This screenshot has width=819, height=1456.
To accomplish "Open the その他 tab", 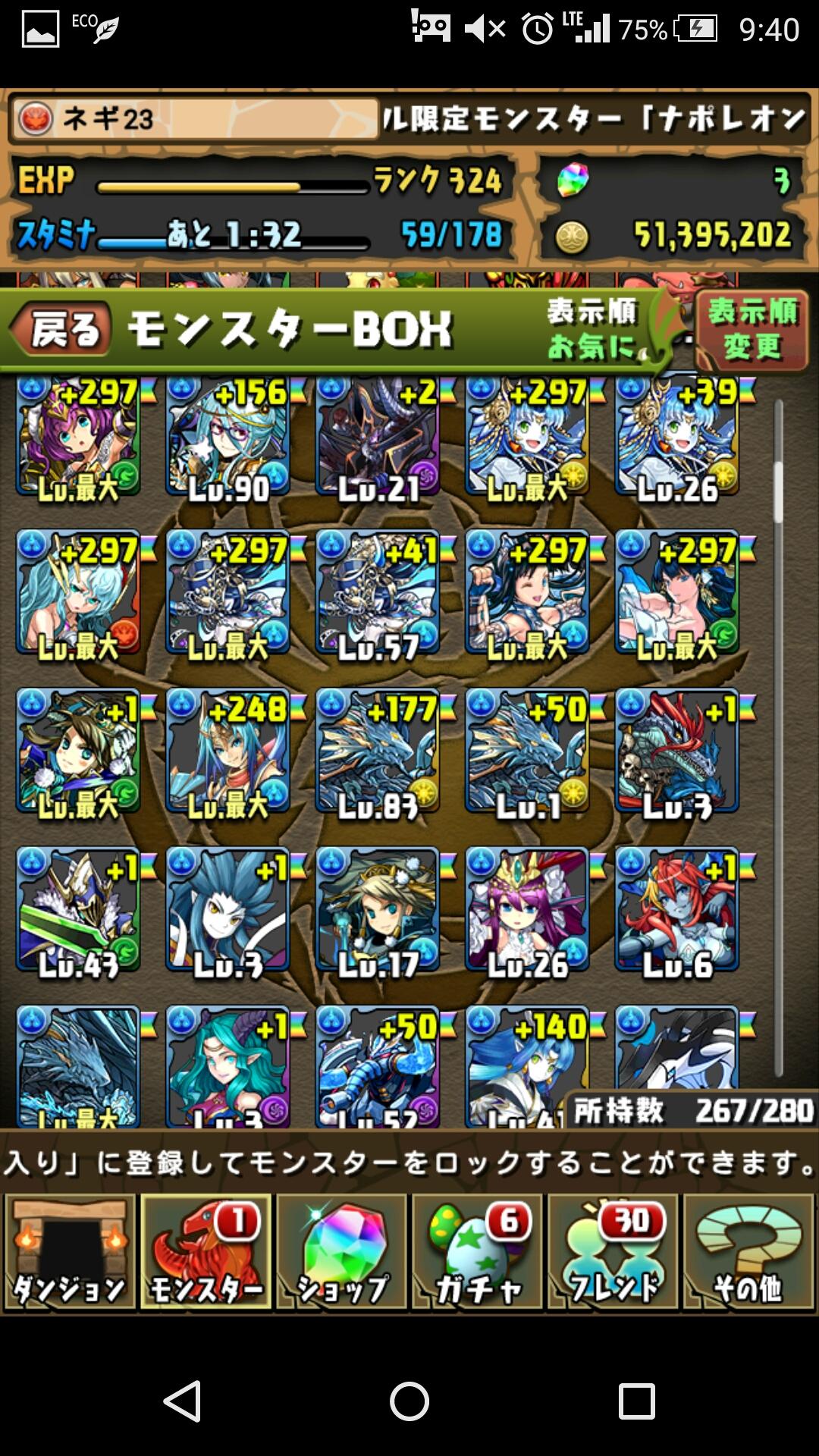I will pos(748,1252).
